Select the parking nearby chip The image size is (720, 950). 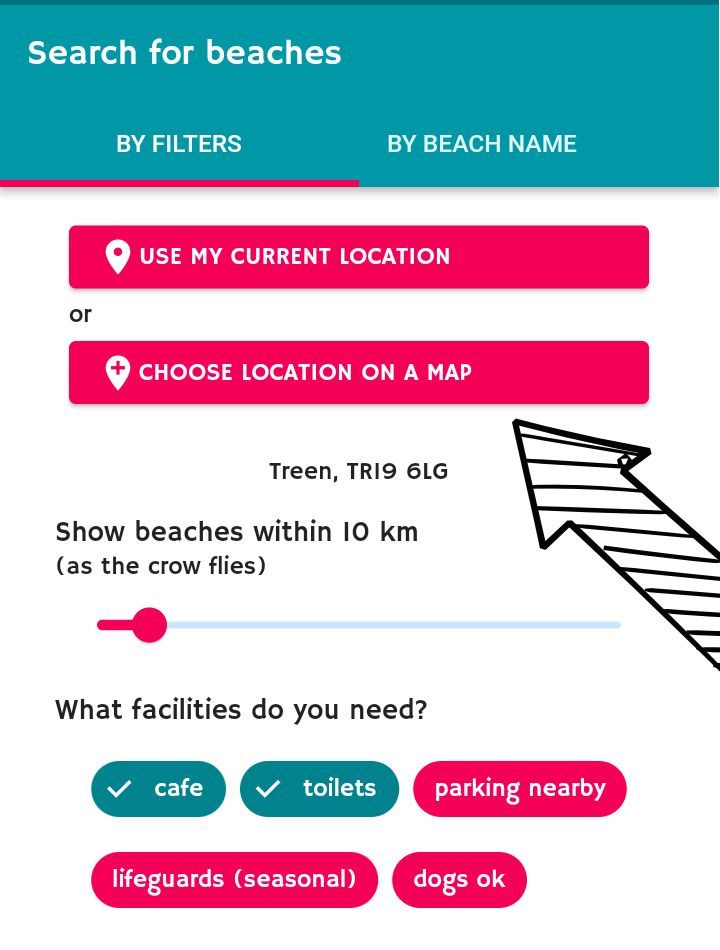[x=519, y=789]
